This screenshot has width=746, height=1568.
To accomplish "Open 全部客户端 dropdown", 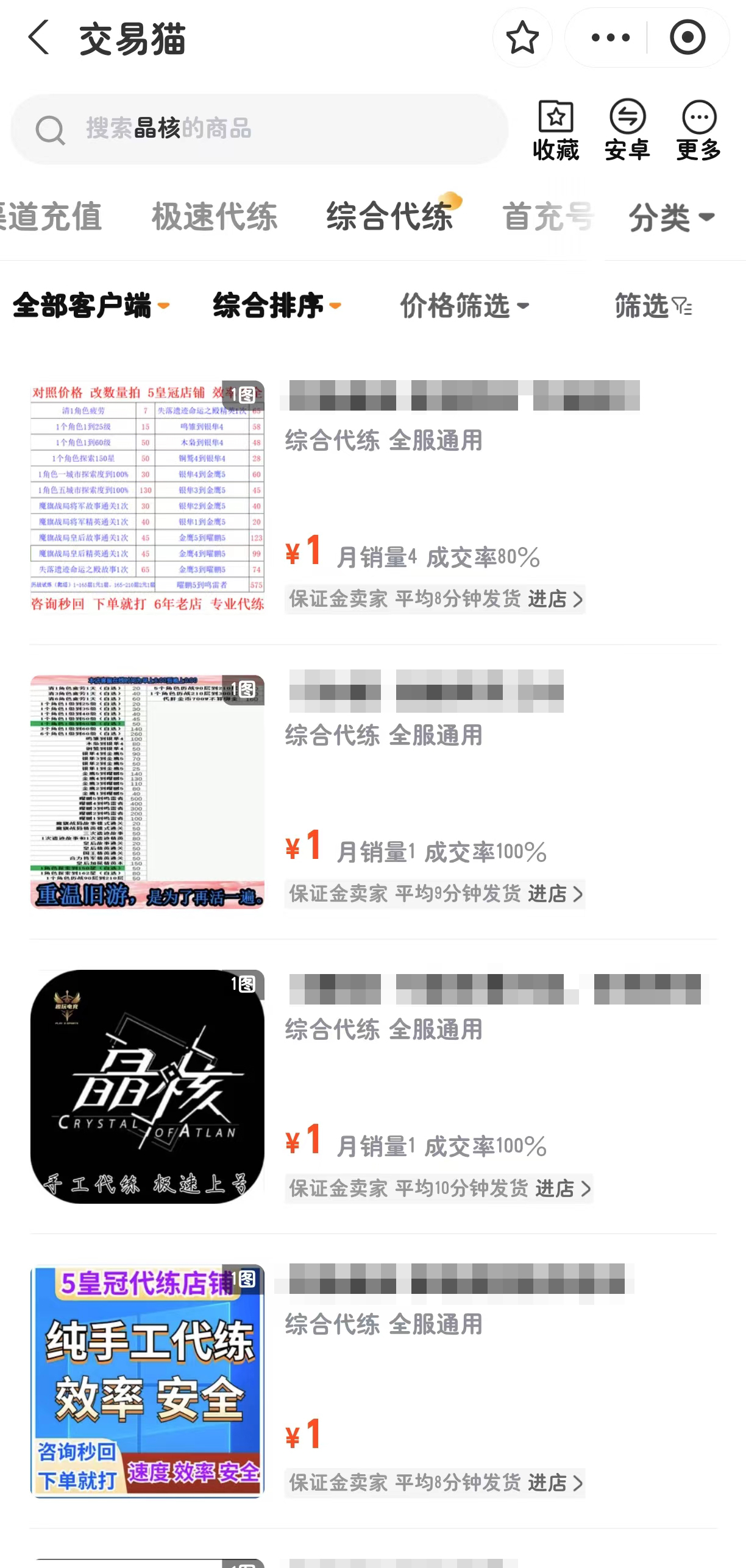I will [x=91, y=306].
